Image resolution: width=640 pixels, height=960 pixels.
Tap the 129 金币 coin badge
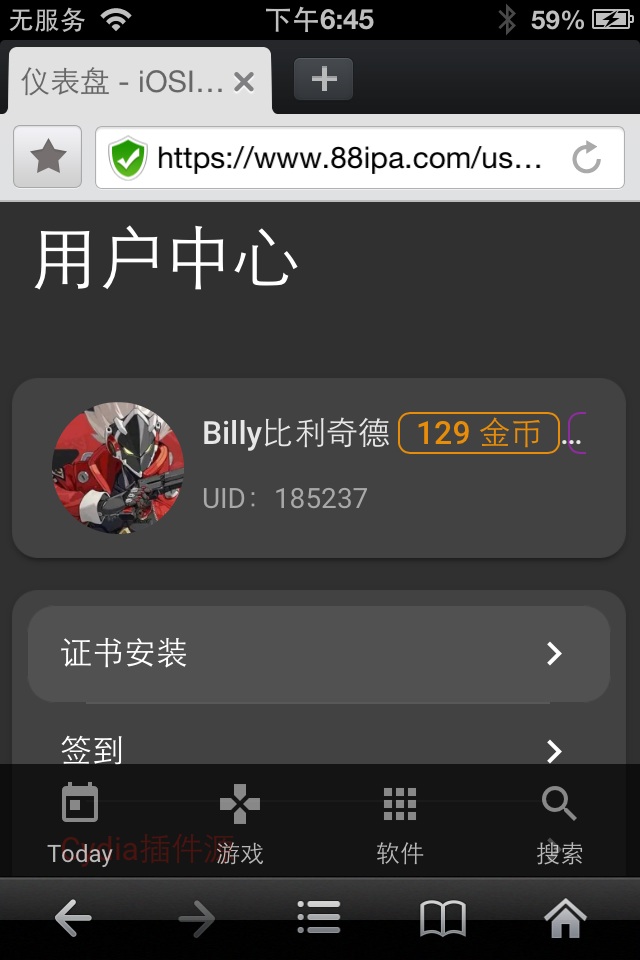pyautogui.click(x=479, y=433)
